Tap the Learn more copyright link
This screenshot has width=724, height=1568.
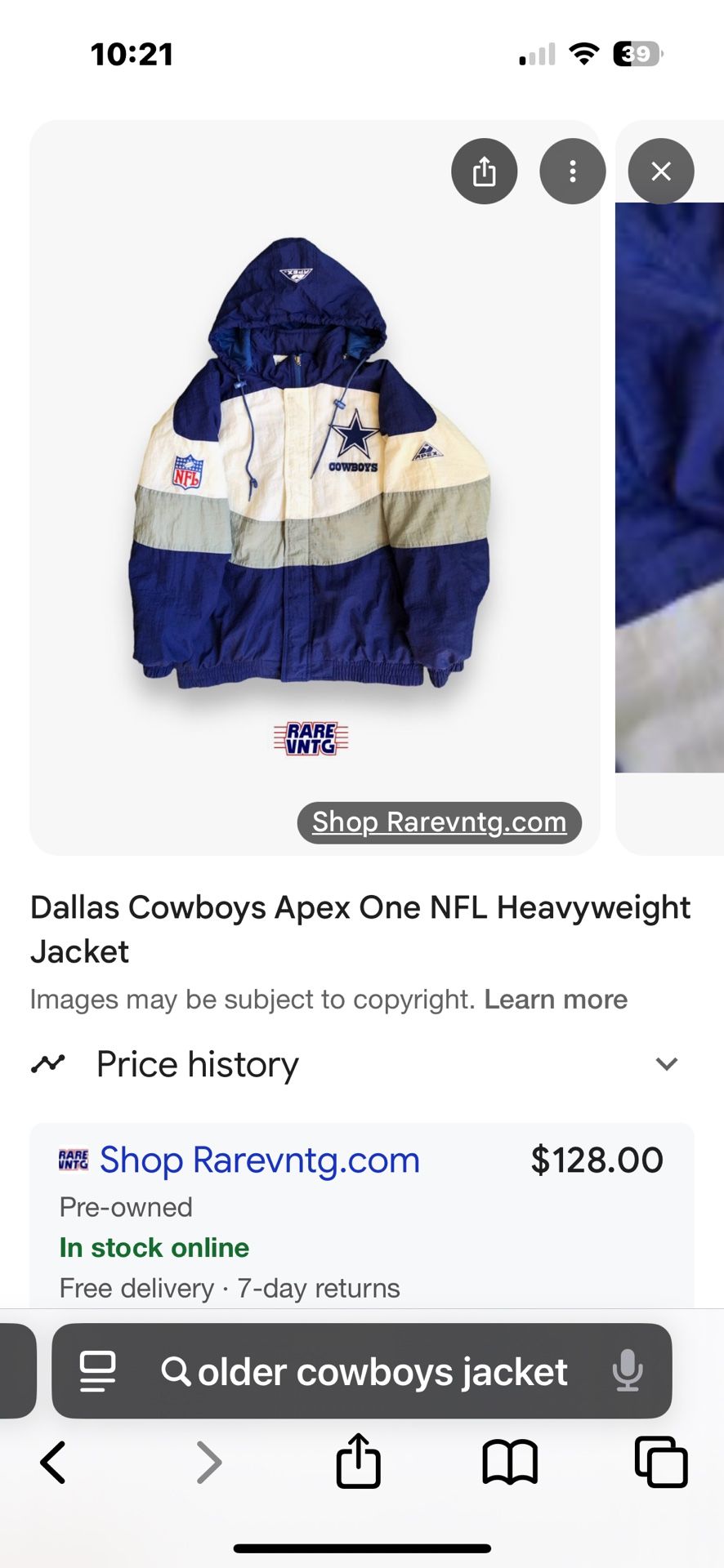click(556, 998)
